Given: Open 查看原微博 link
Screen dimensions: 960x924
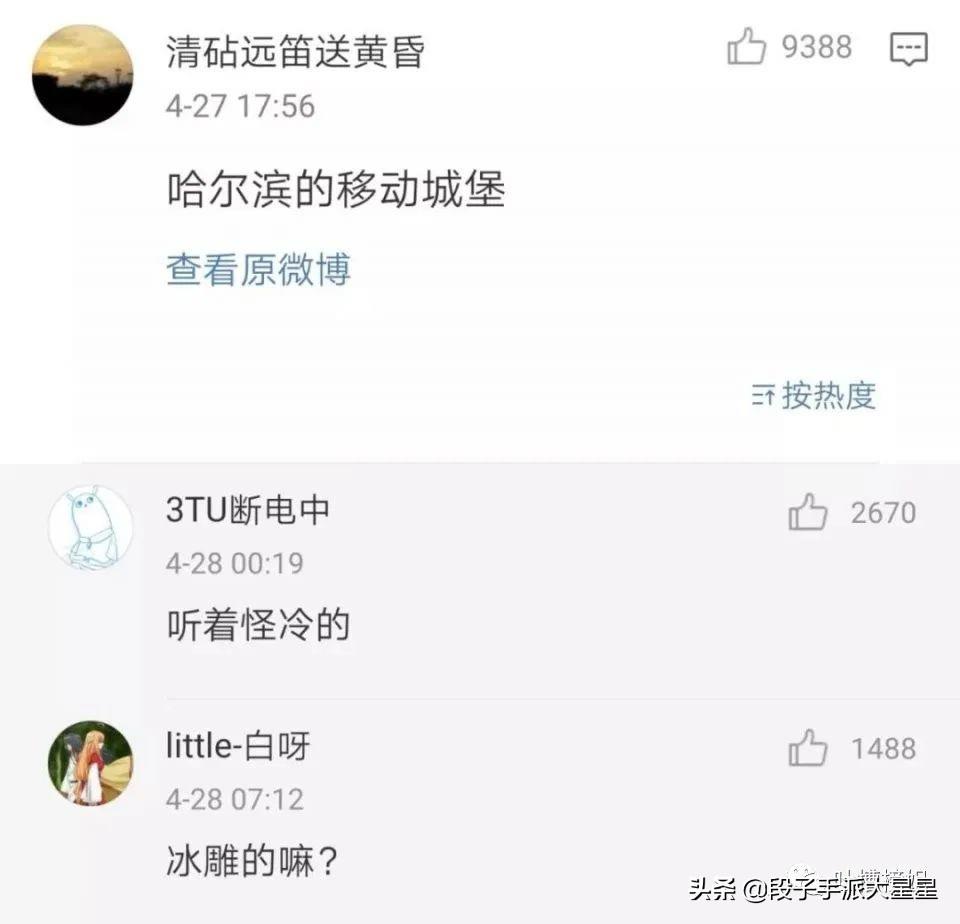Looking at the screenshot, I should point(259,270).
